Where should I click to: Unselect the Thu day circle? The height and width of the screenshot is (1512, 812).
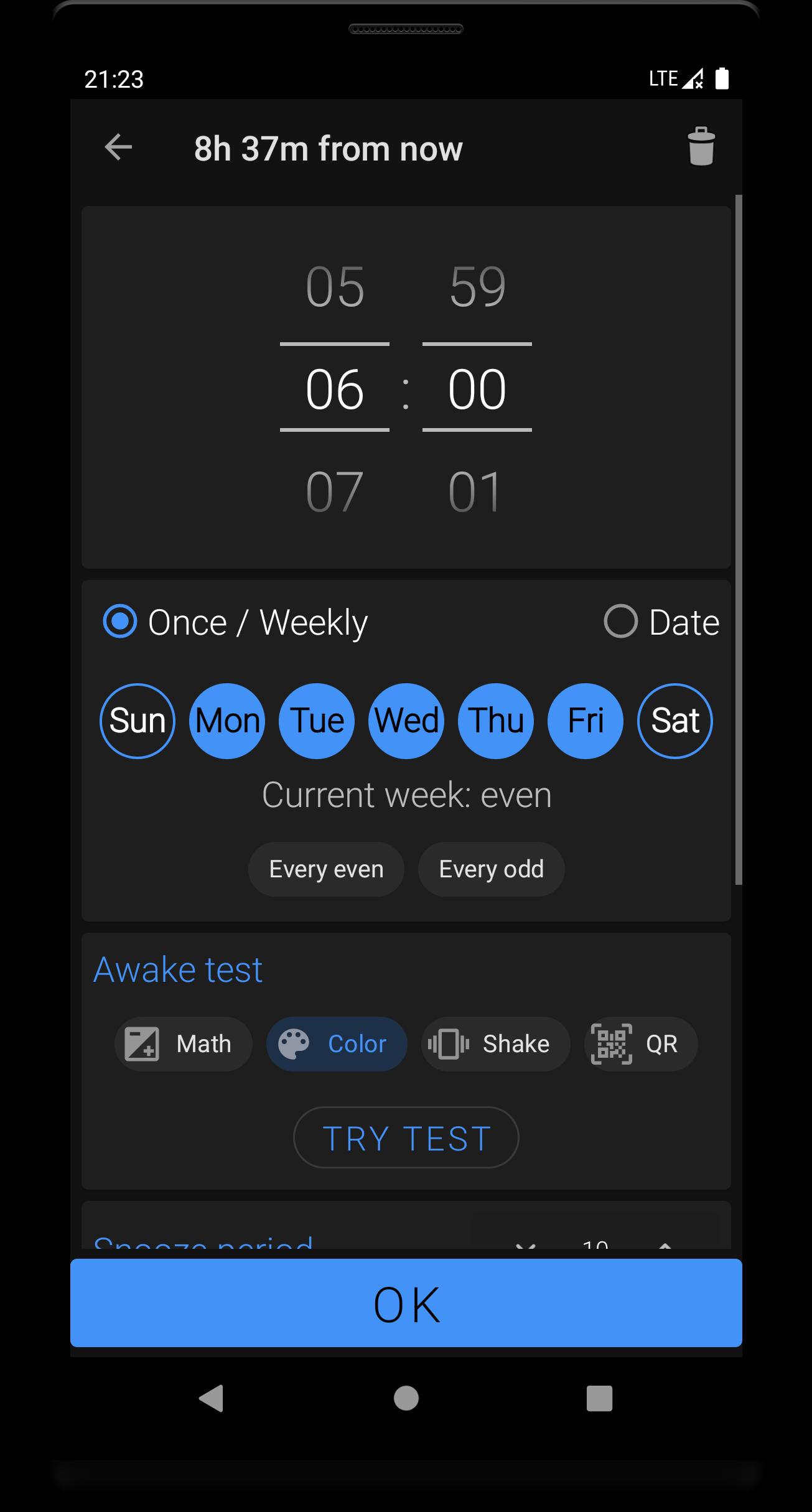click(x=496, y=721)
